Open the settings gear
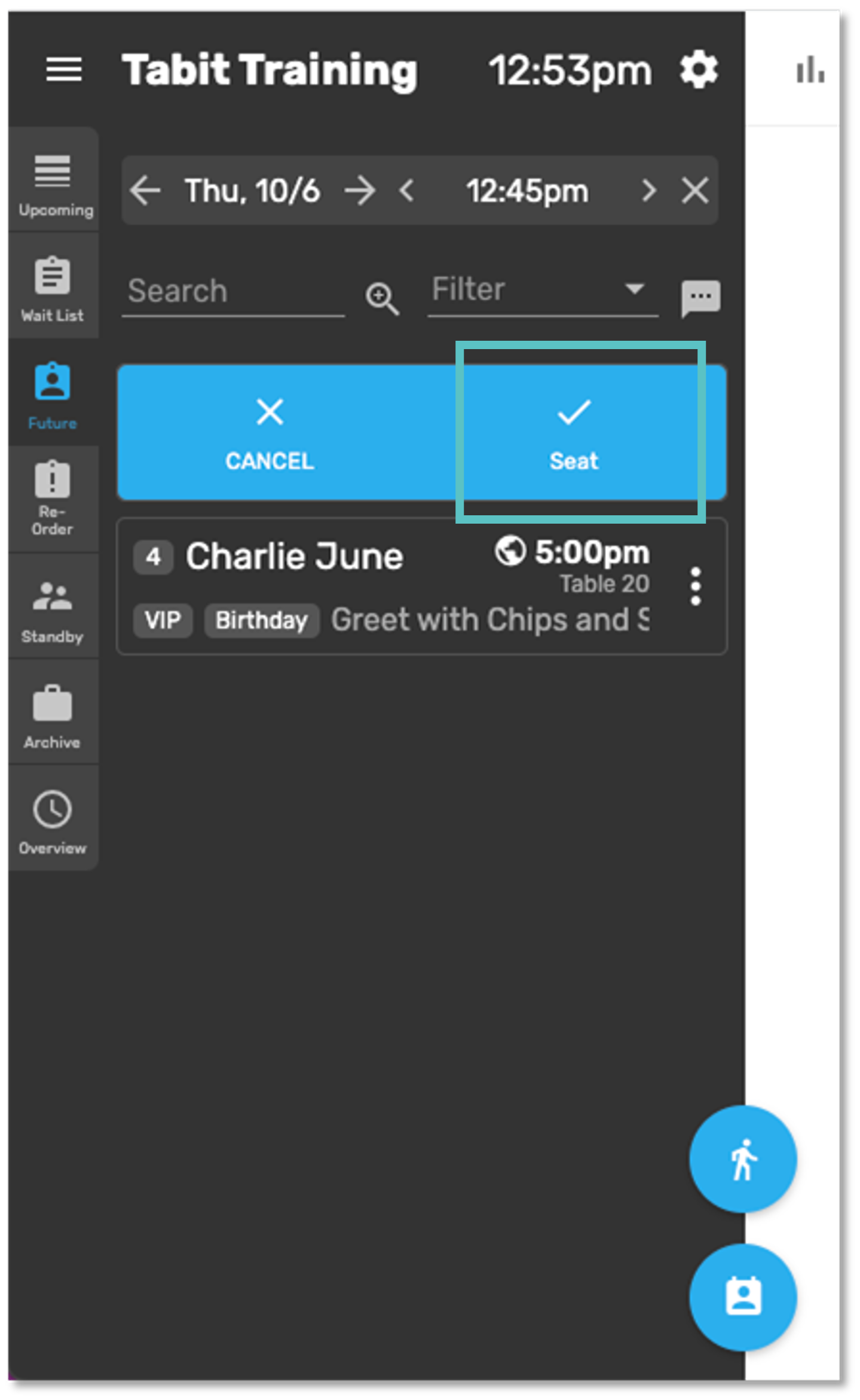 pos(698,70)
